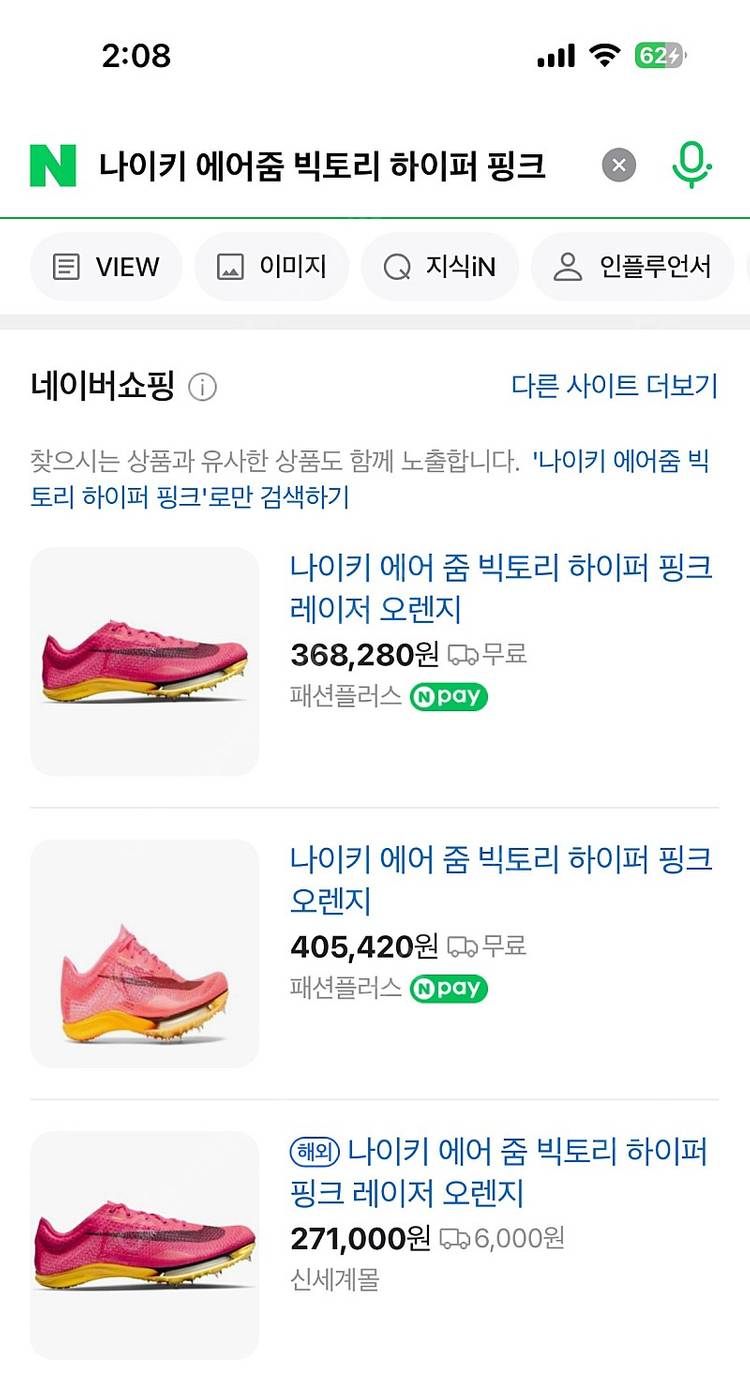The image size is (750, 1390).
Task: Switch to the 이미지 tab
Action: coord(271,267)
